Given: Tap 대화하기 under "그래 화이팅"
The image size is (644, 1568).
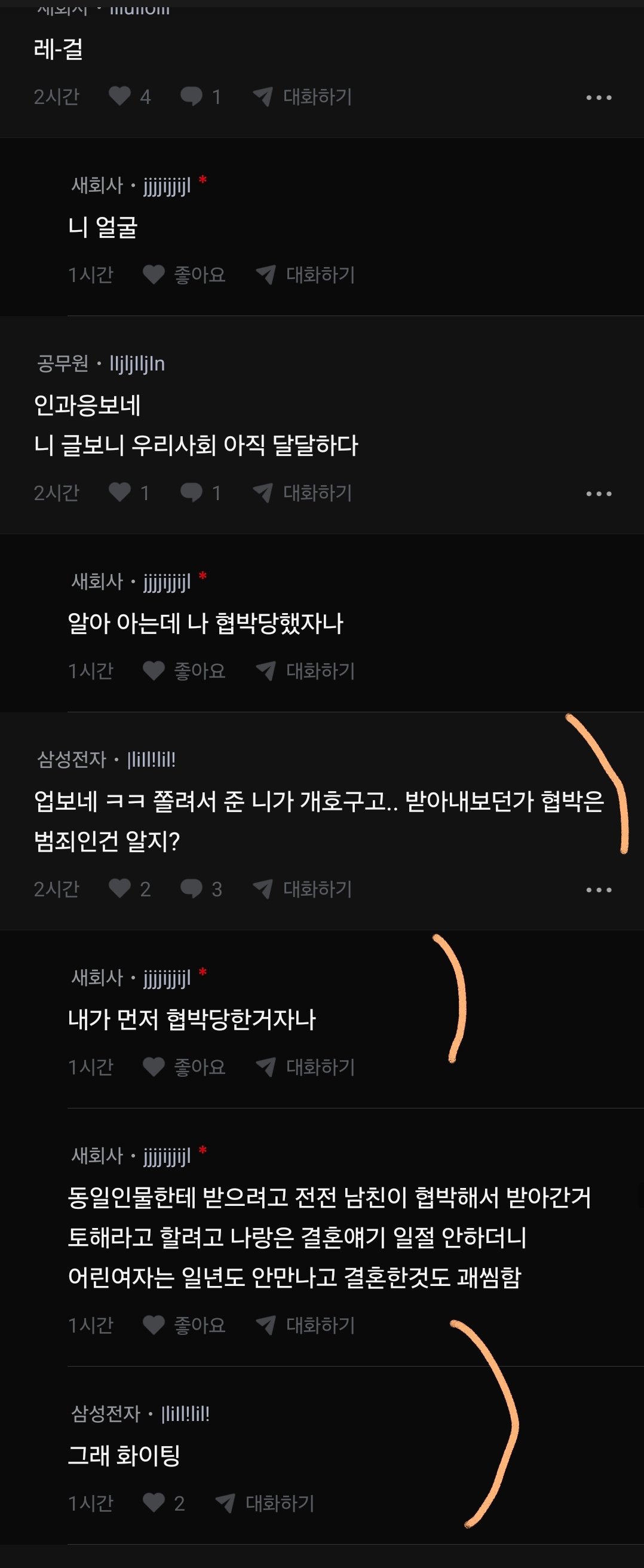Looking at the screenshot, I should 265,1503.
